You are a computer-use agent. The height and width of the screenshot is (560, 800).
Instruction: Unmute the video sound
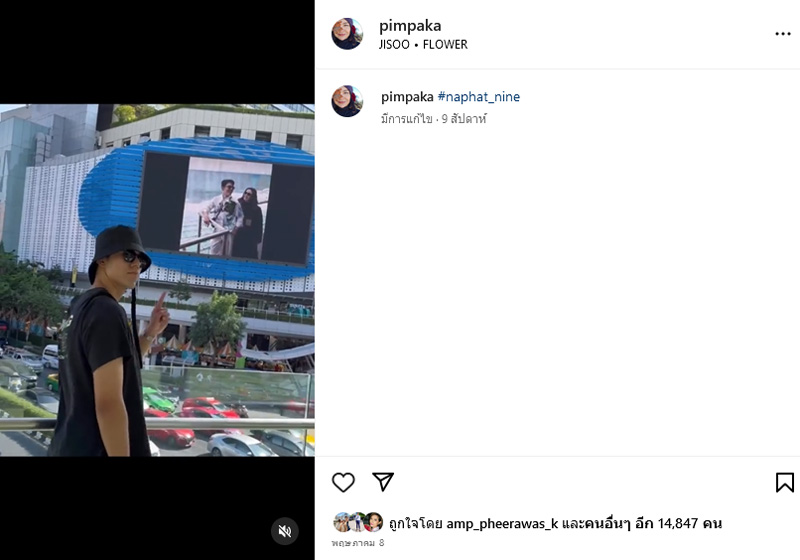(285, 531)
